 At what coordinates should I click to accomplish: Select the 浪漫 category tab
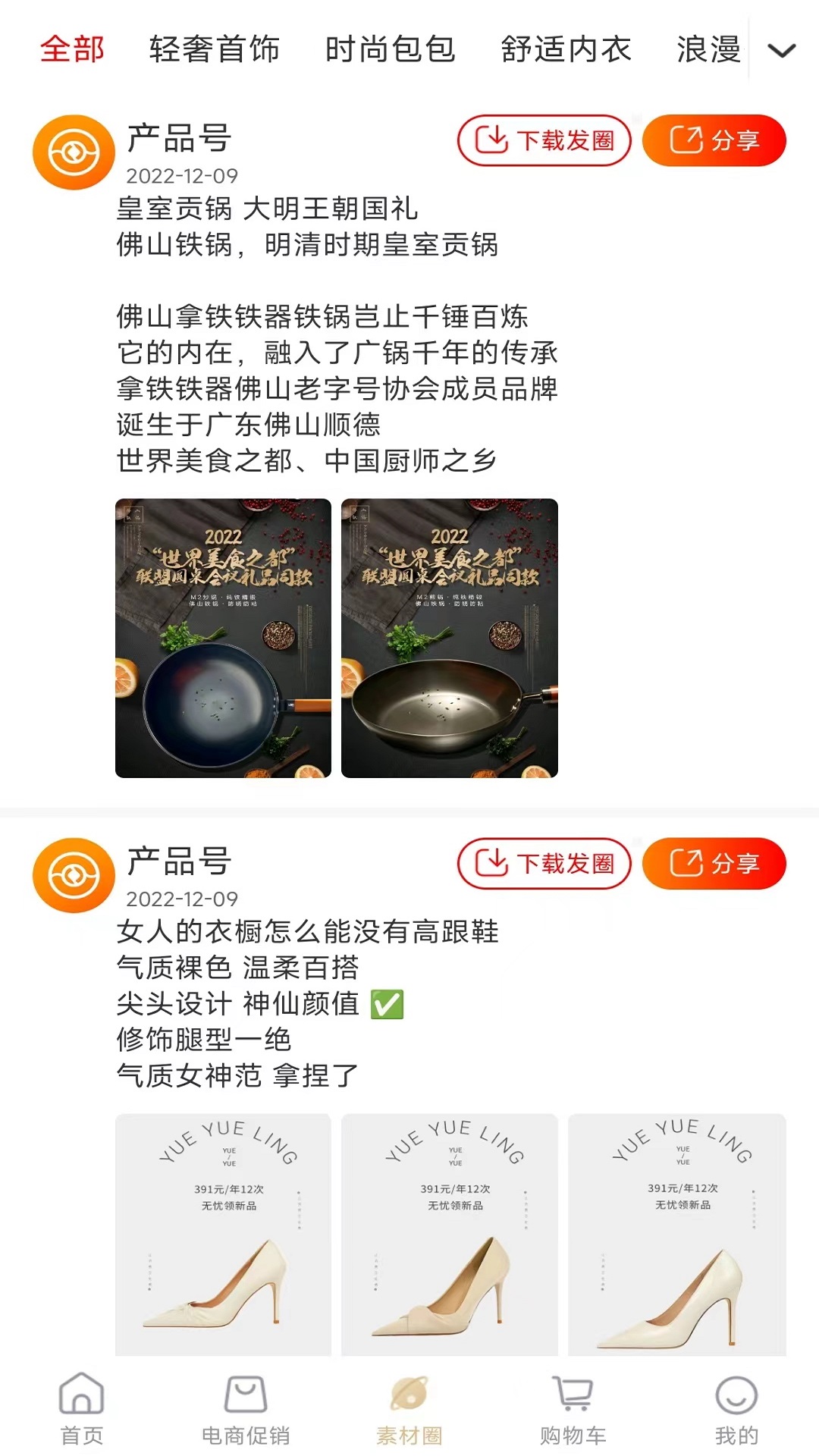[x=711, y=51]
